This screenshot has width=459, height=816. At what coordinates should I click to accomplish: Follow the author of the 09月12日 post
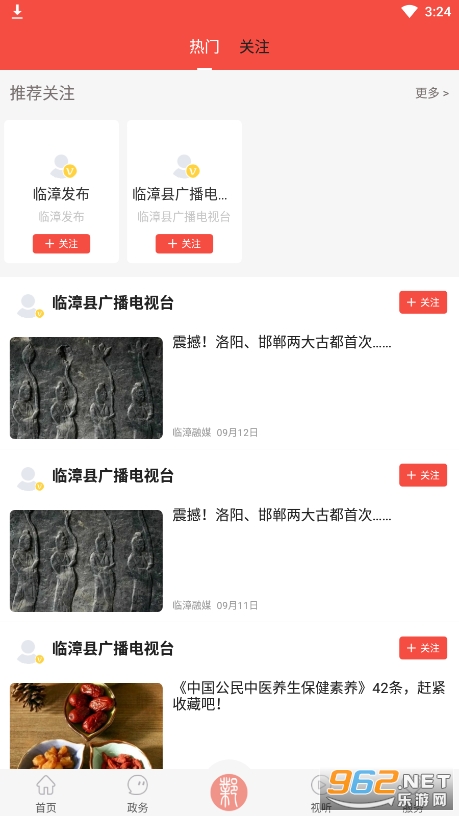pos(423,302)
